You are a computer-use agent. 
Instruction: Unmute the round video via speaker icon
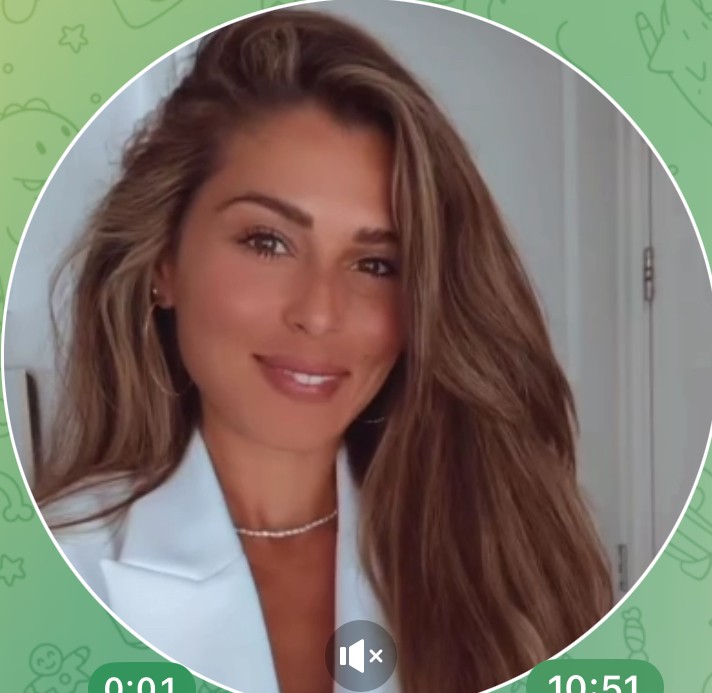pos(360,656)
